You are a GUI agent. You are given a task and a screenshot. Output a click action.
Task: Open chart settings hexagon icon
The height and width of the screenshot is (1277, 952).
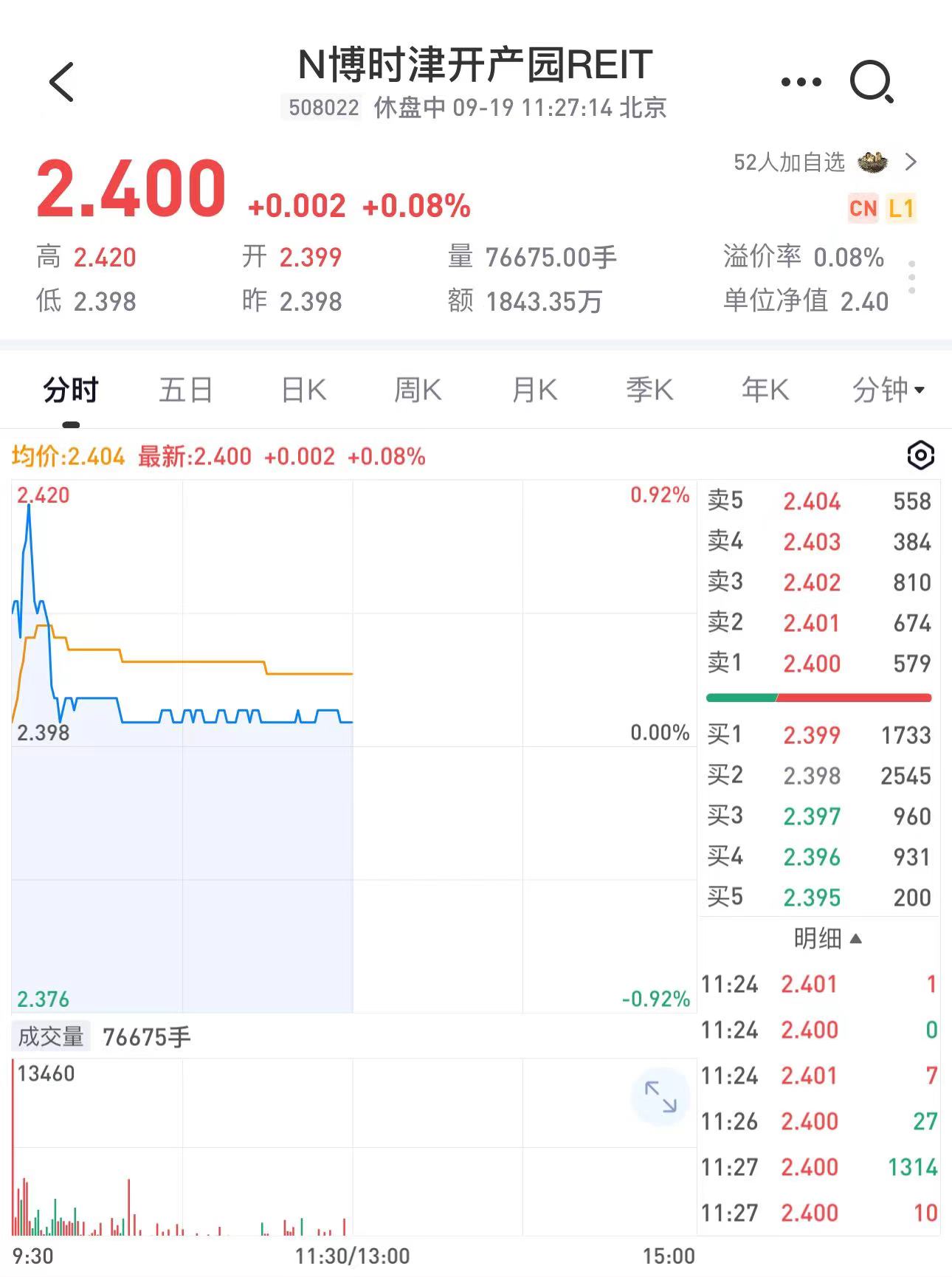(x=920, y=455)
